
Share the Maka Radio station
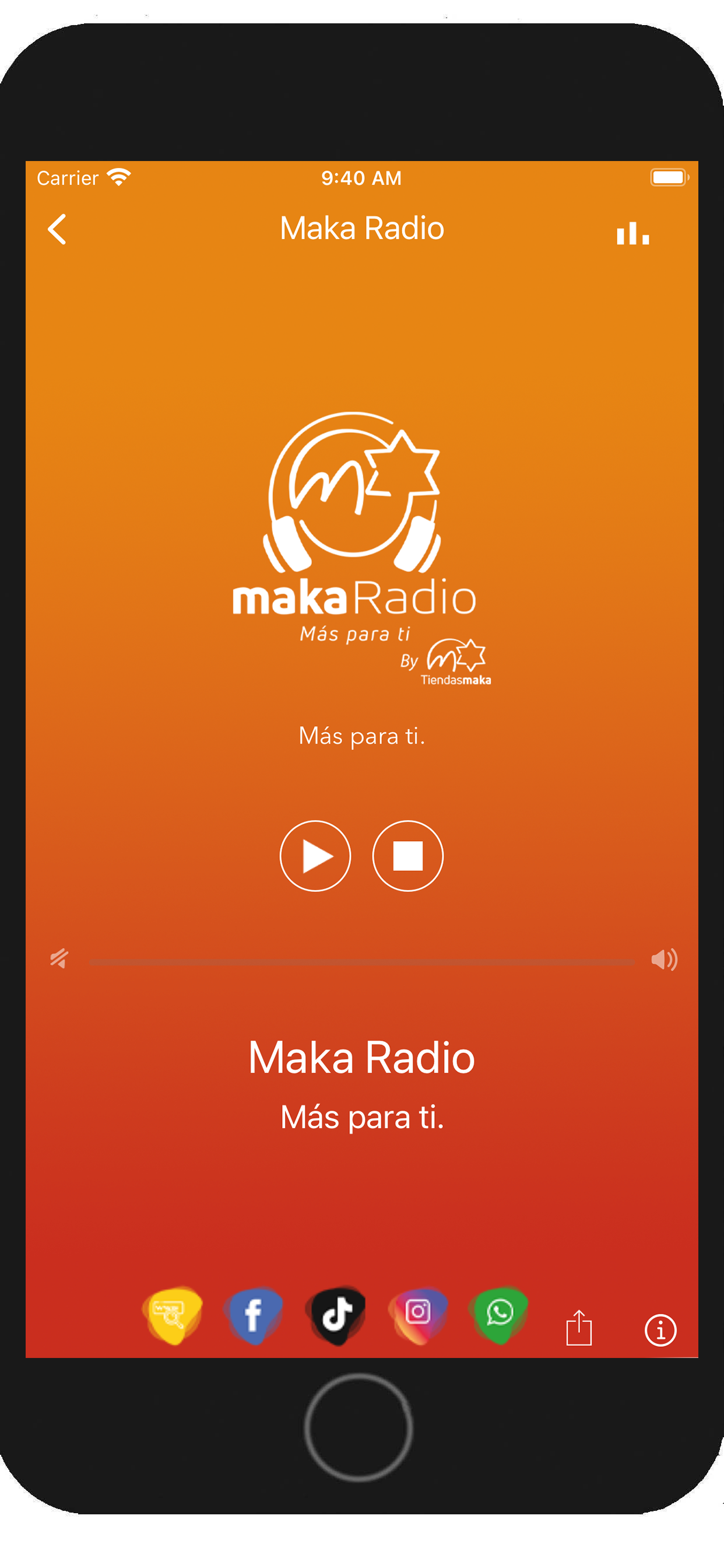tap(579, 1328)
